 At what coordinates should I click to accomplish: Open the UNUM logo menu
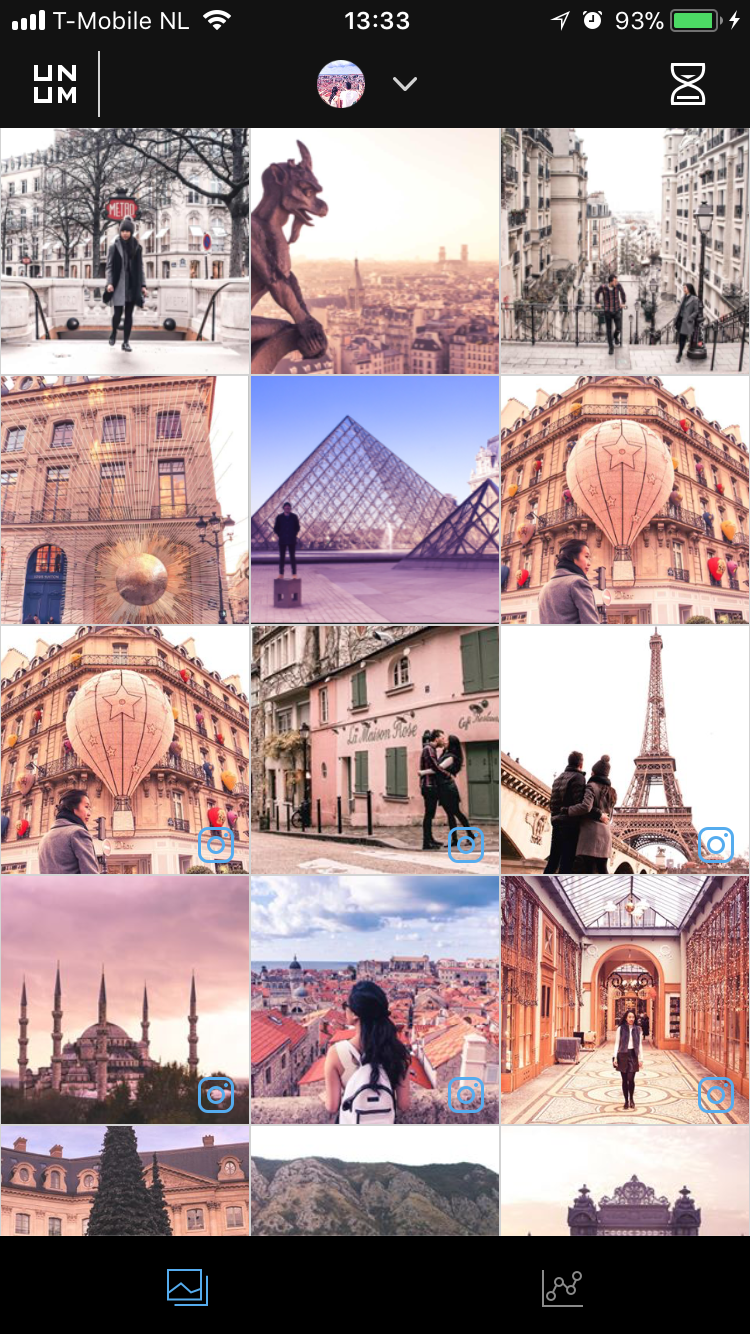55,85
